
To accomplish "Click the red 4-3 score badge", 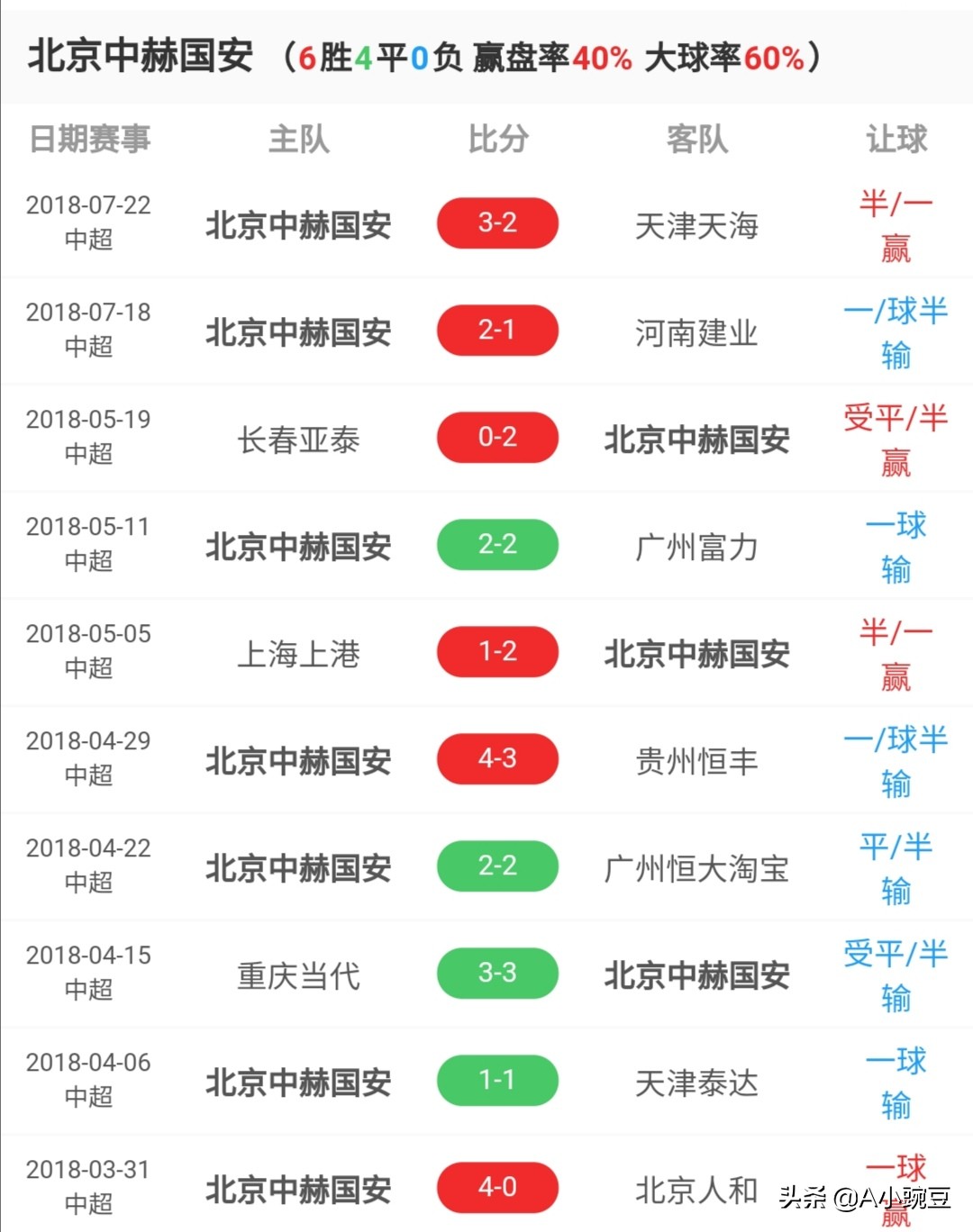I will [x=497, y=758].
